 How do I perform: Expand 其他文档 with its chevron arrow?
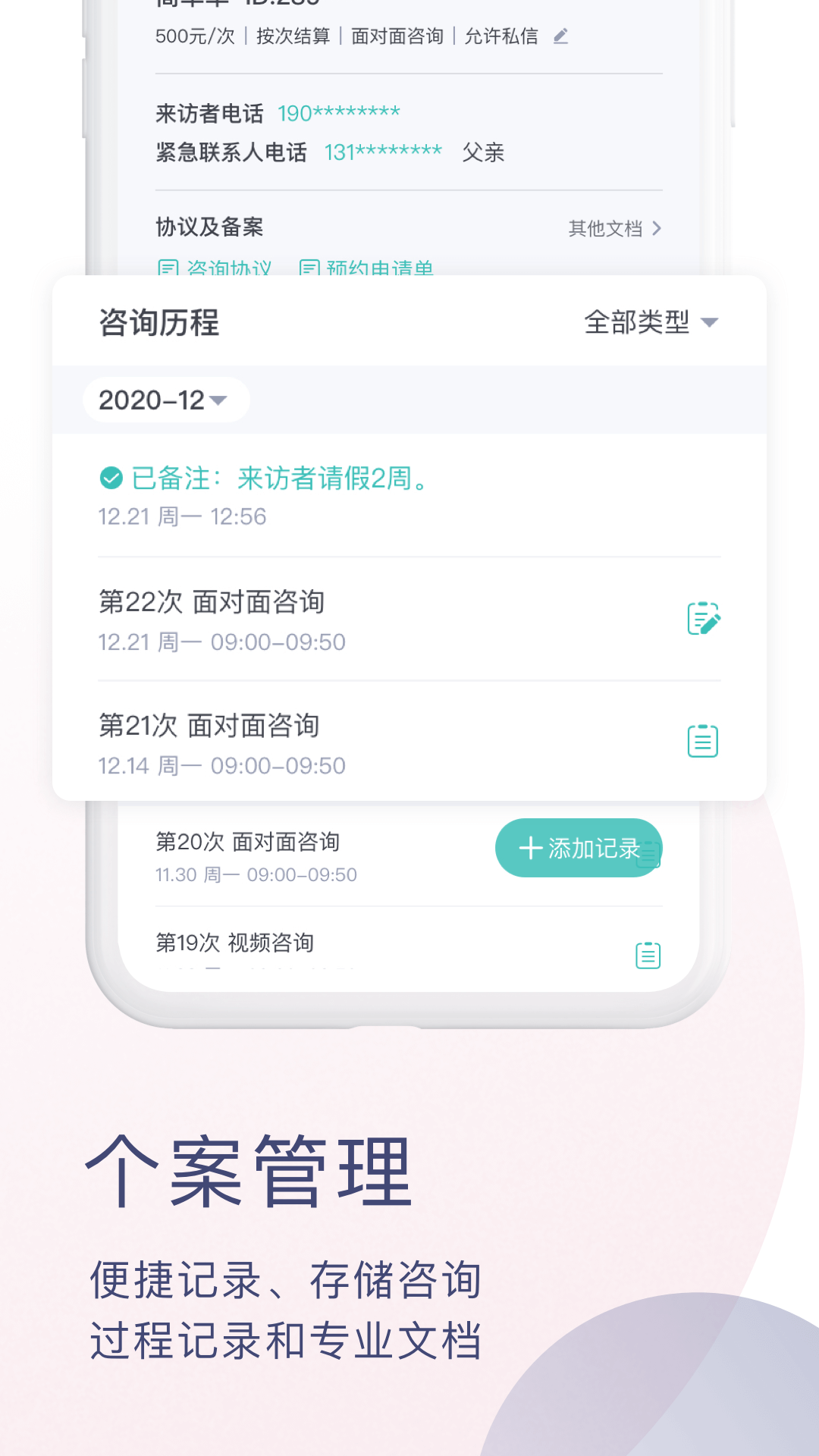point(657,228)
